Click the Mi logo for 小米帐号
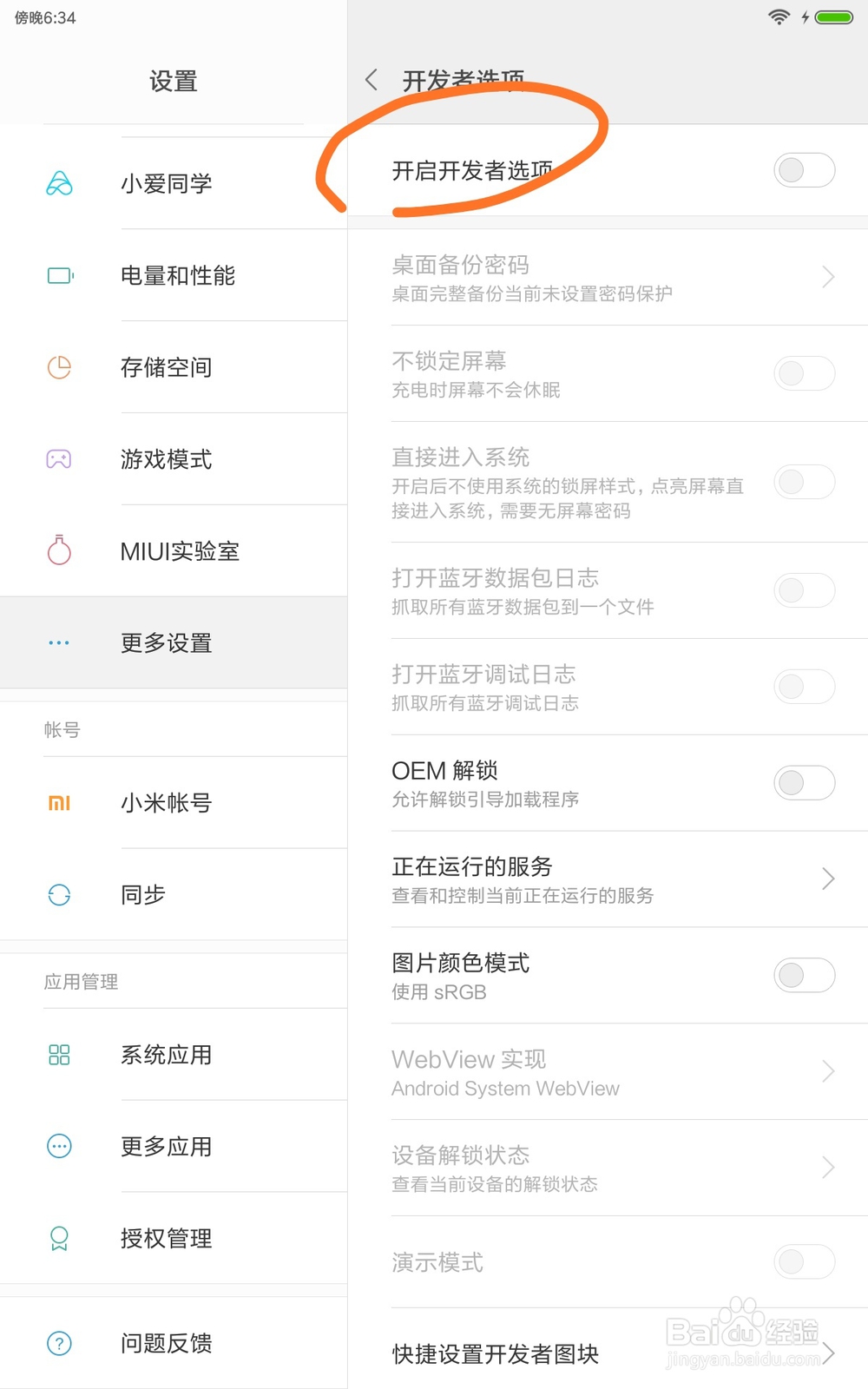The image size is (868, 1389). pos(58,803)
